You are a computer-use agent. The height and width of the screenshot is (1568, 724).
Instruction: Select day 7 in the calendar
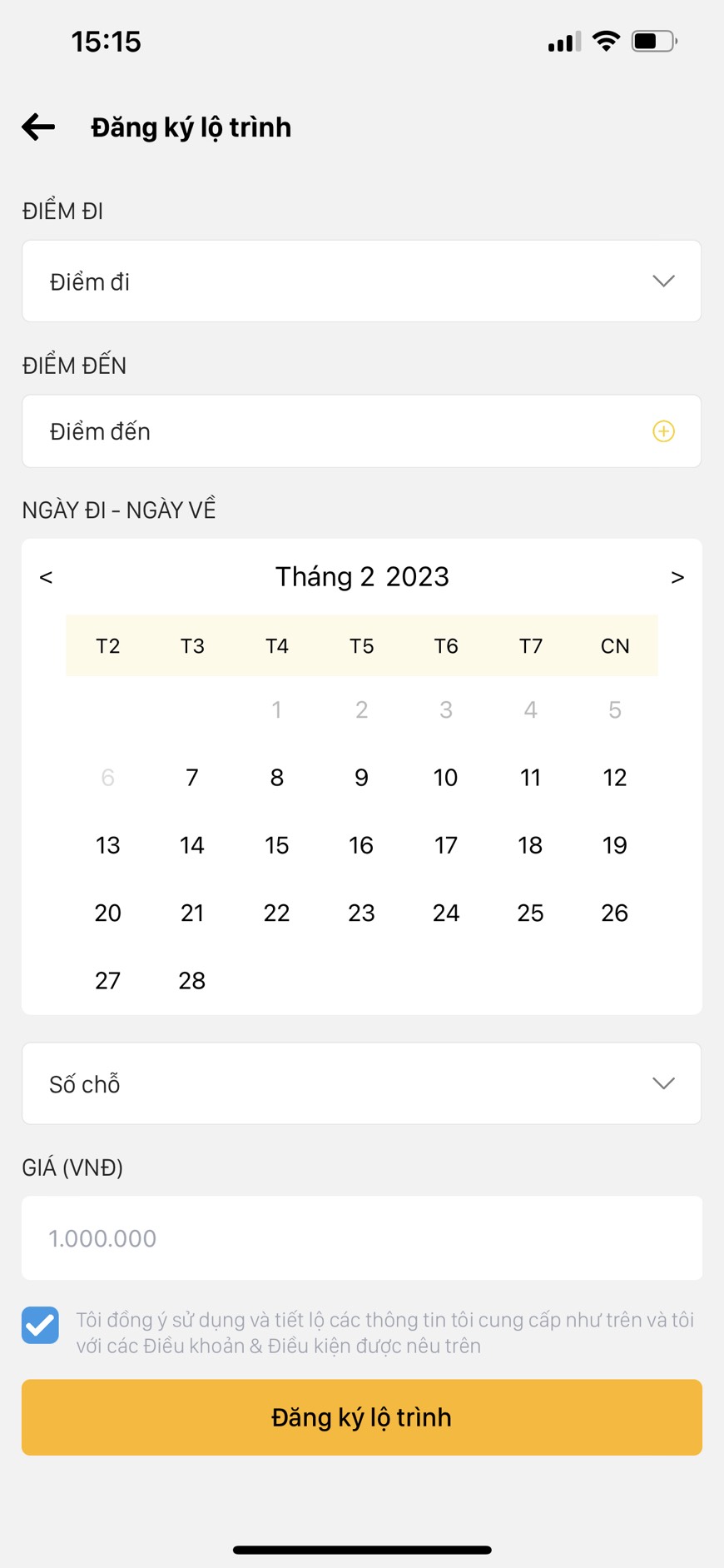[192, 778]
